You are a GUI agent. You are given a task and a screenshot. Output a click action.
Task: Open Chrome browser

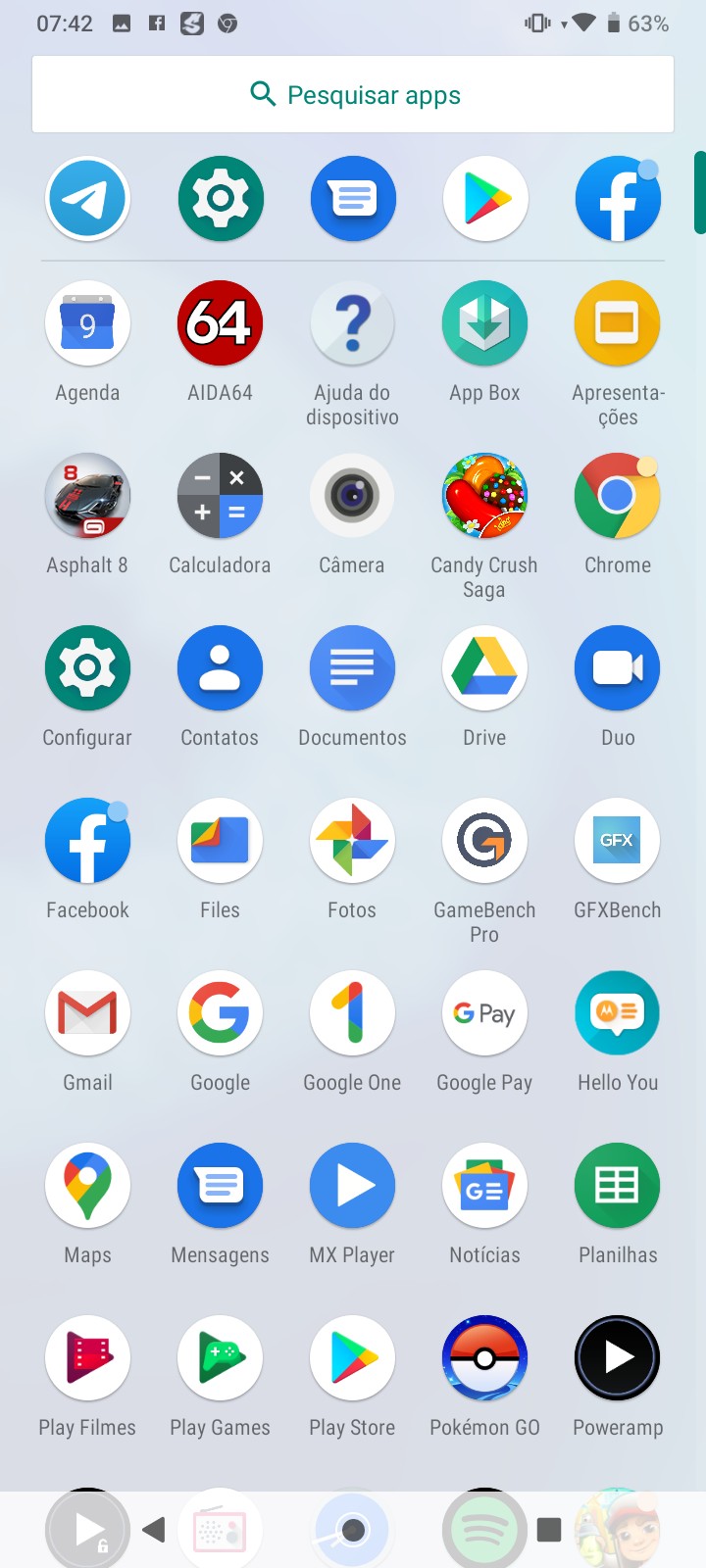(617, 496)
